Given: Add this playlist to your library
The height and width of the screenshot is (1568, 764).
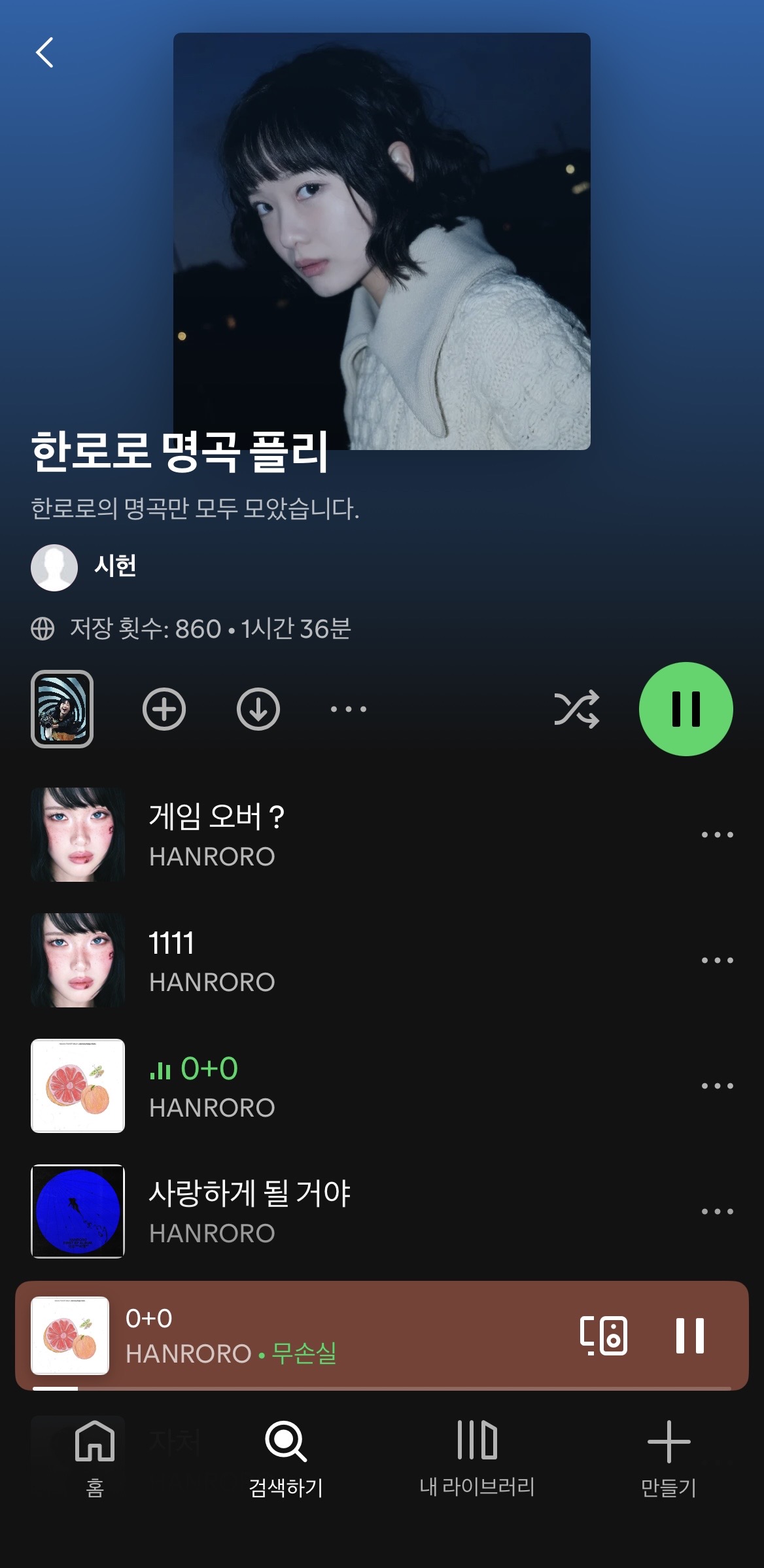Looking at the screenshot, I should click(164, 708).
